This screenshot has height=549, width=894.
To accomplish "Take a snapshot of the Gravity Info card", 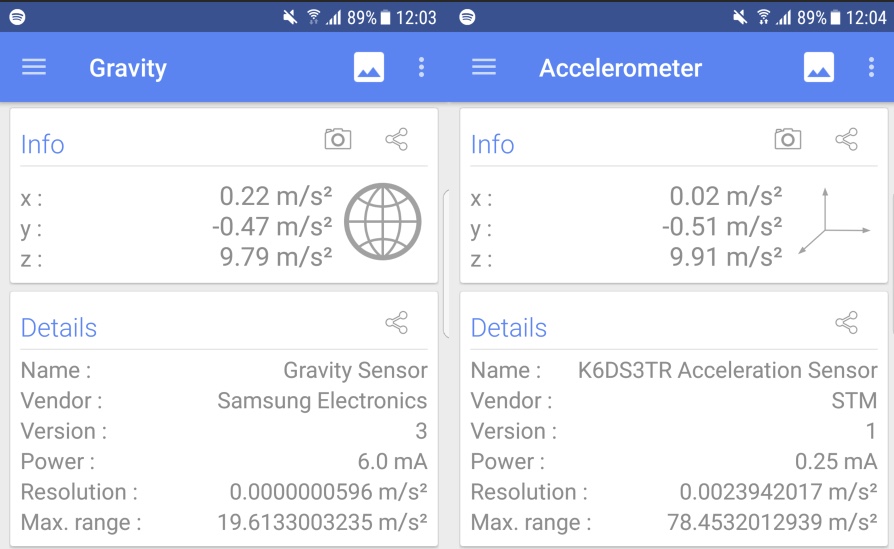I will 338,139.
